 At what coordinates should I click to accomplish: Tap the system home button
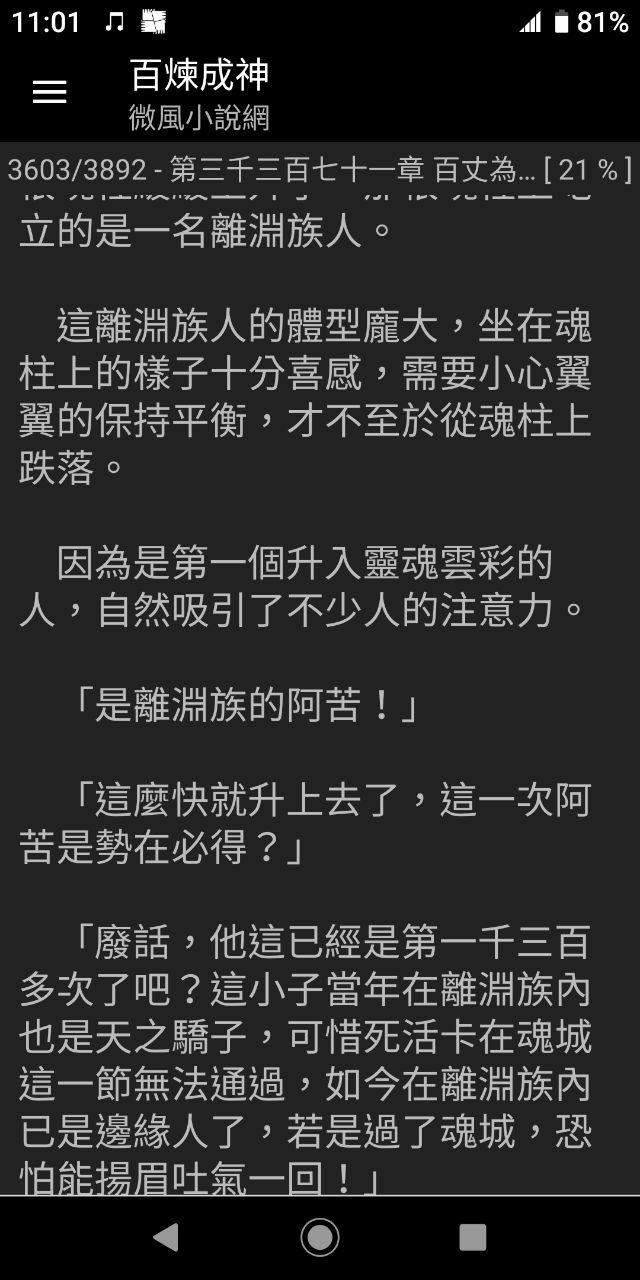pos(320,1237)
